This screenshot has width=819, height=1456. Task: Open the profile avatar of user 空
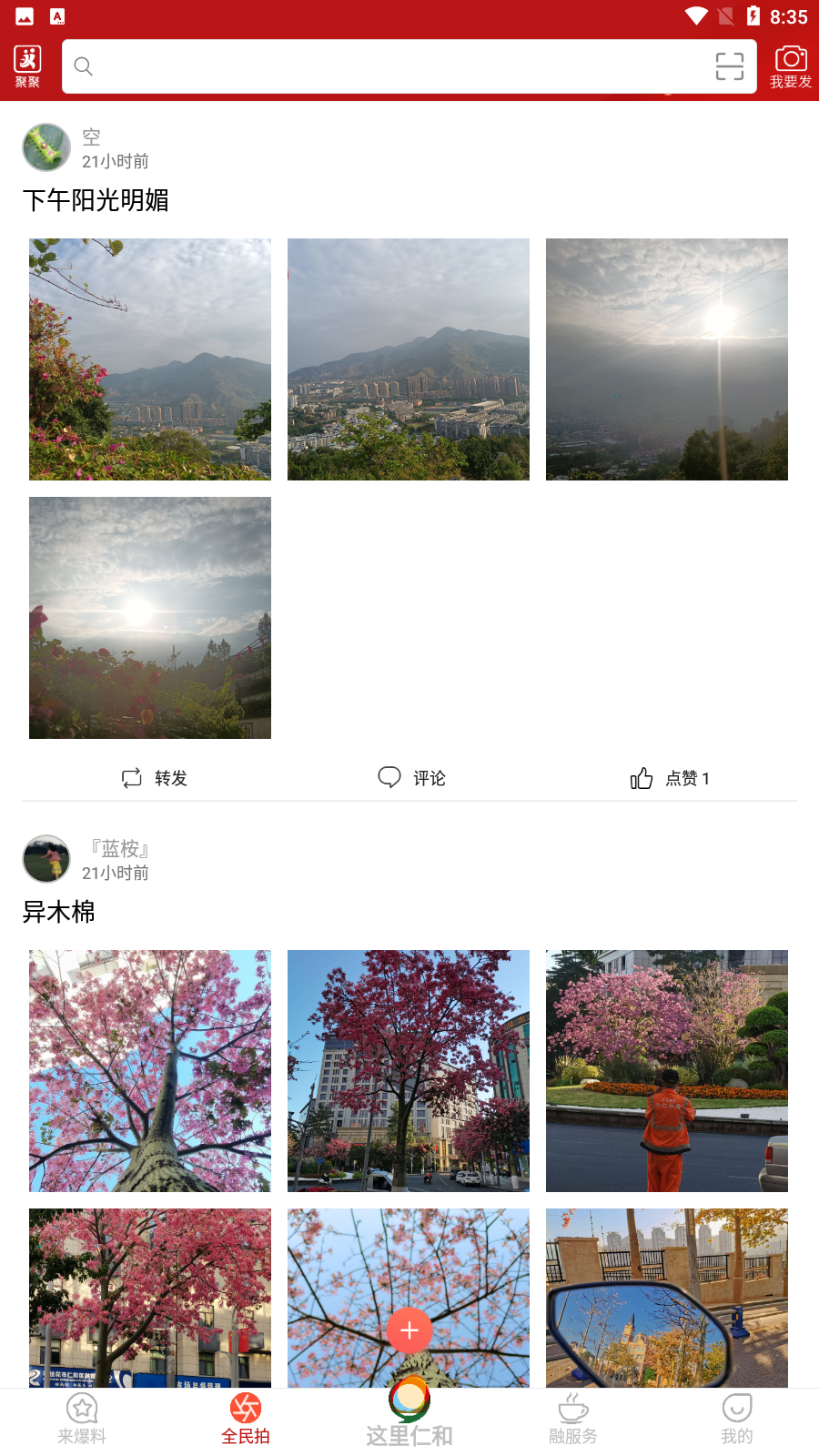[46, 147]
